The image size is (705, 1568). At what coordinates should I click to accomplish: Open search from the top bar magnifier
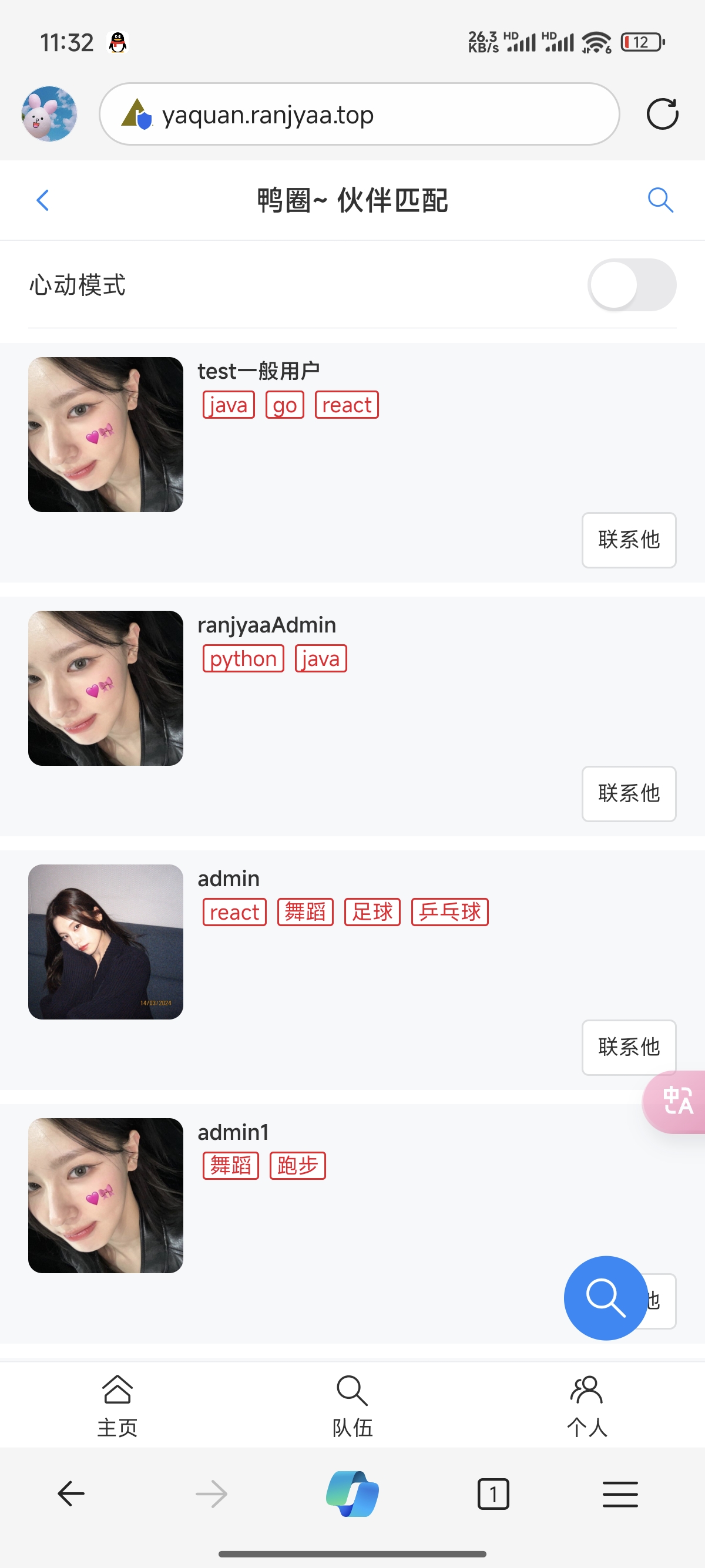coord(660,200)
